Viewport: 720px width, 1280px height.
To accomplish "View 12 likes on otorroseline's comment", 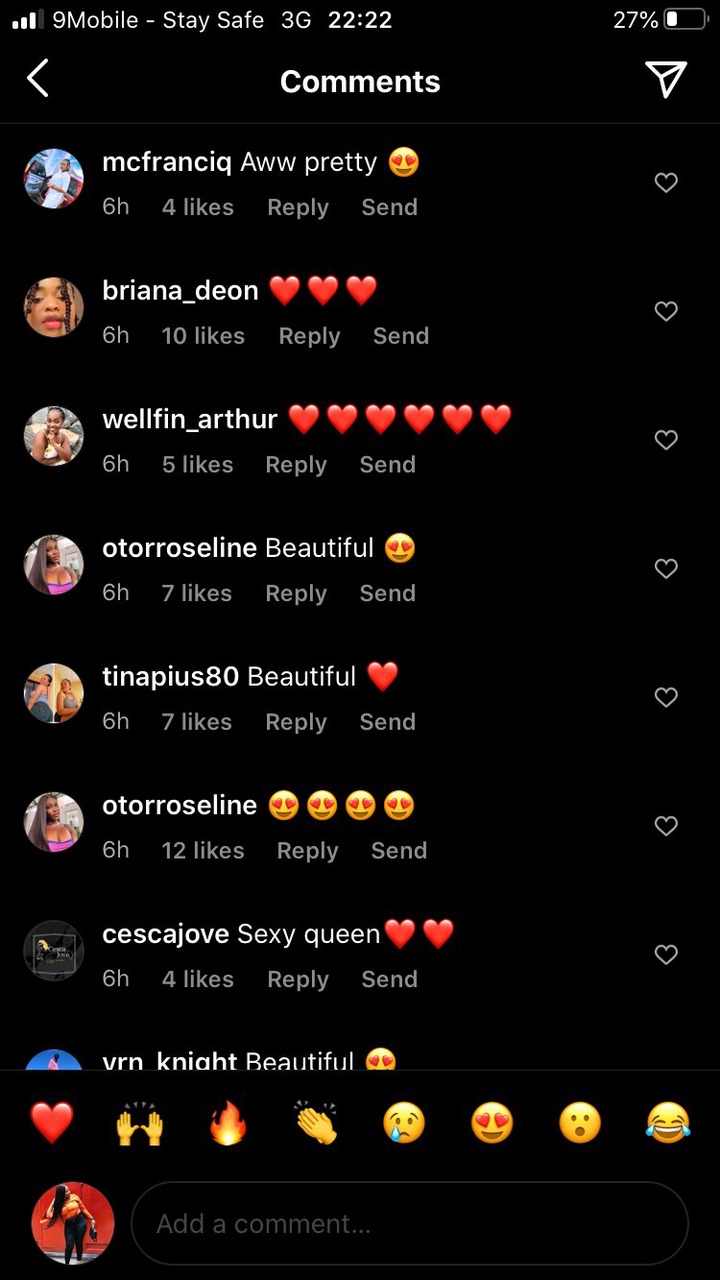I will (203, 851).
